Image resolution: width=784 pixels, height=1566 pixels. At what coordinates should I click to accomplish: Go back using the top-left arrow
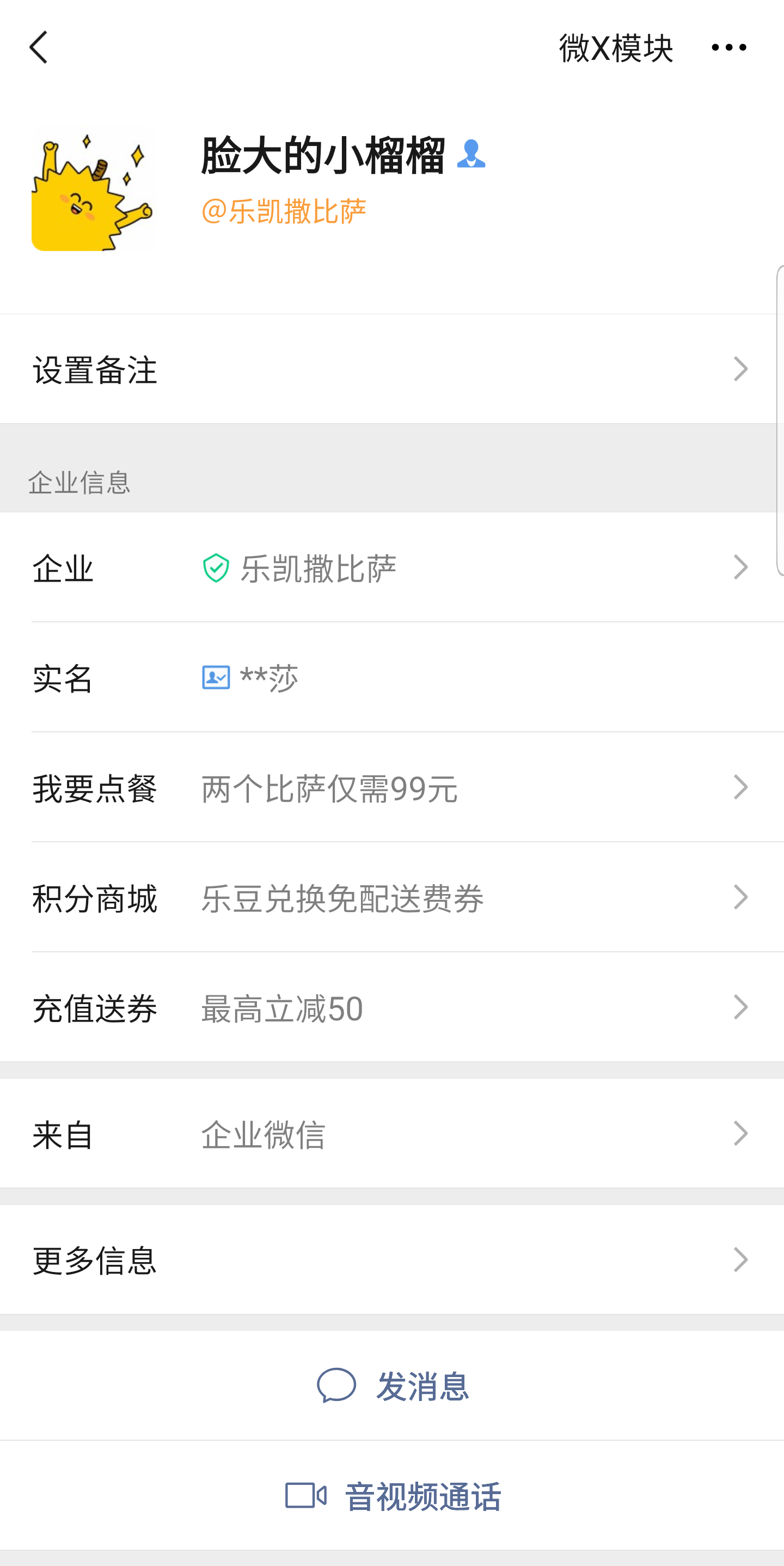38,47
